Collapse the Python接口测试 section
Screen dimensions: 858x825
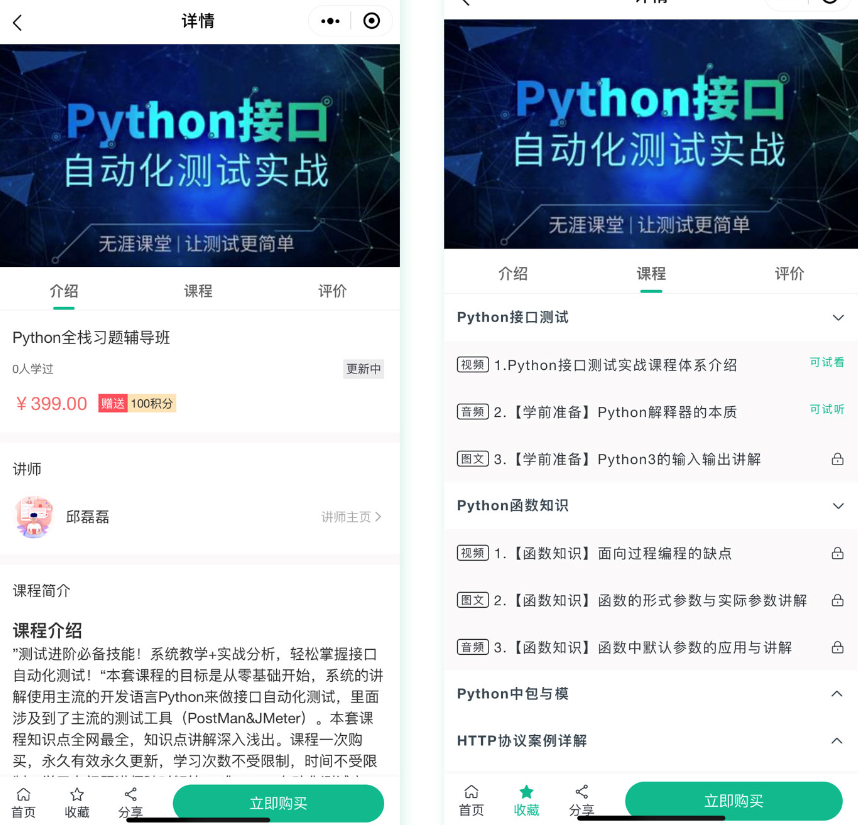[838, 318]
